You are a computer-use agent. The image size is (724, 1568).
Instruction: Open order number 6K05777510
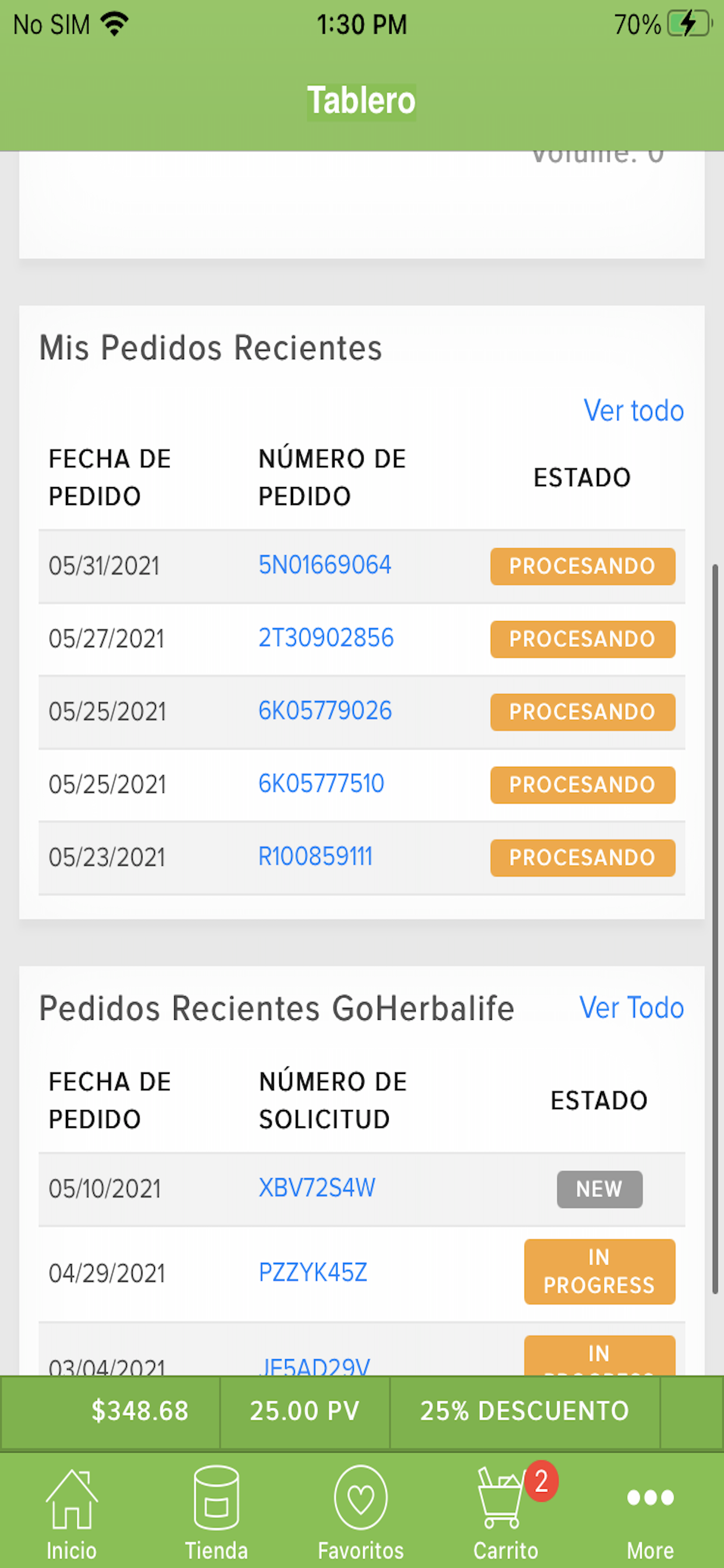coord(321,784)
